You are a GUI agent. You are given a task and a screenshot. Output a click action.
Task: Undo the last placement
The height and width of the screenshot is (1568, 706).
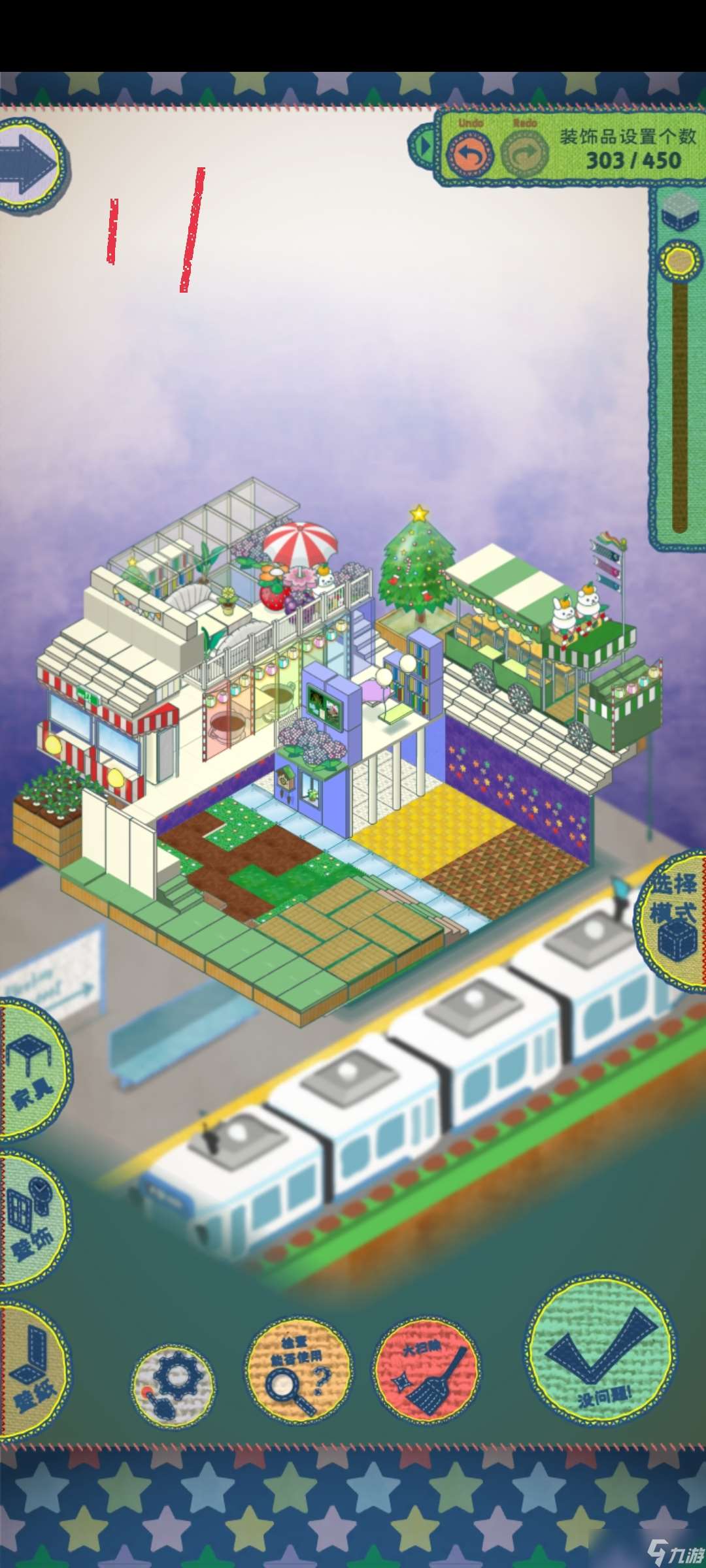(470, 154)
